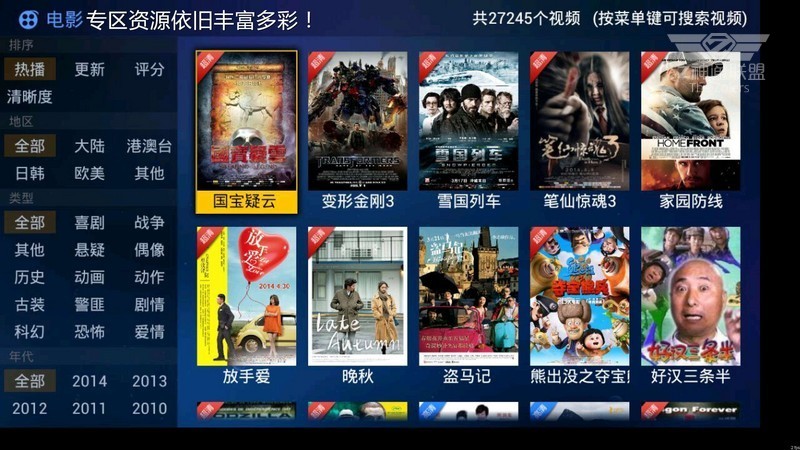This screenshot has height=450, width=800.
Task: Sort videos by 清晰度
Action: [29, 97]
